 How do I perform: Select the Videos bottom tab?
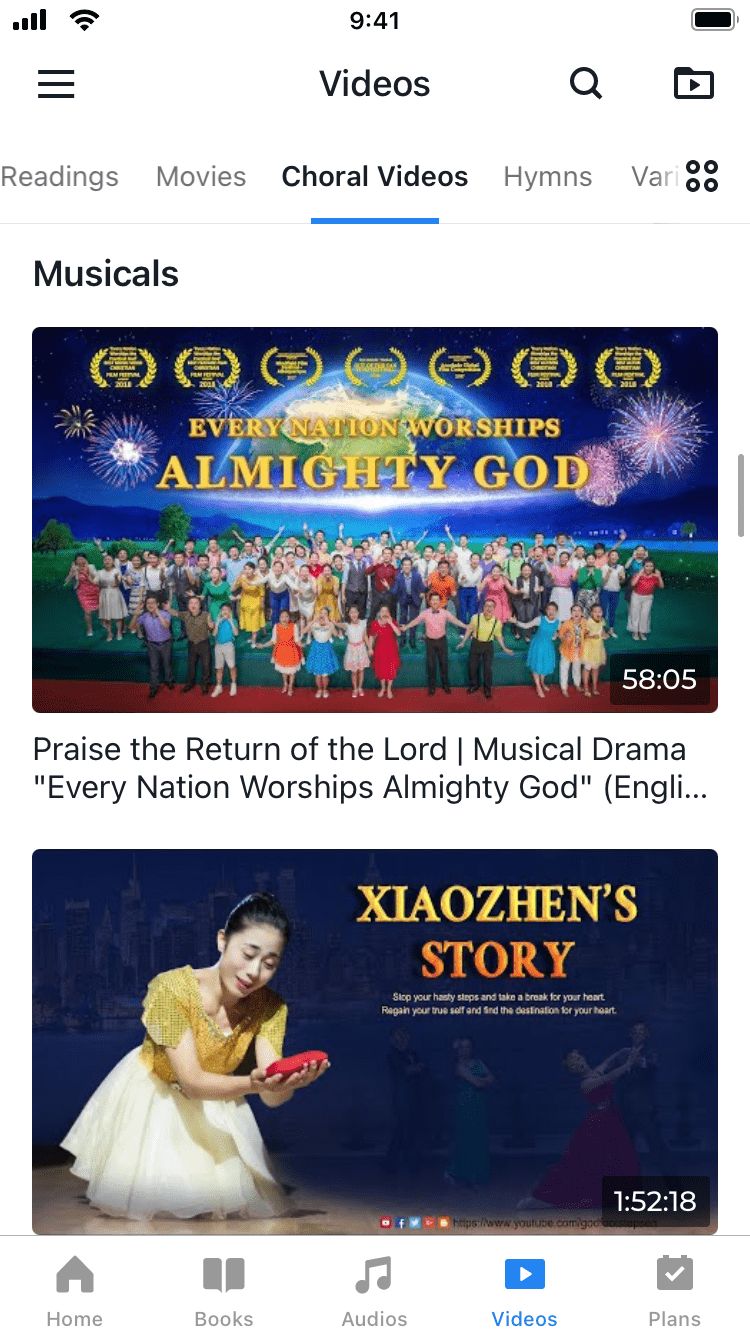click(x=524, y=1290)
